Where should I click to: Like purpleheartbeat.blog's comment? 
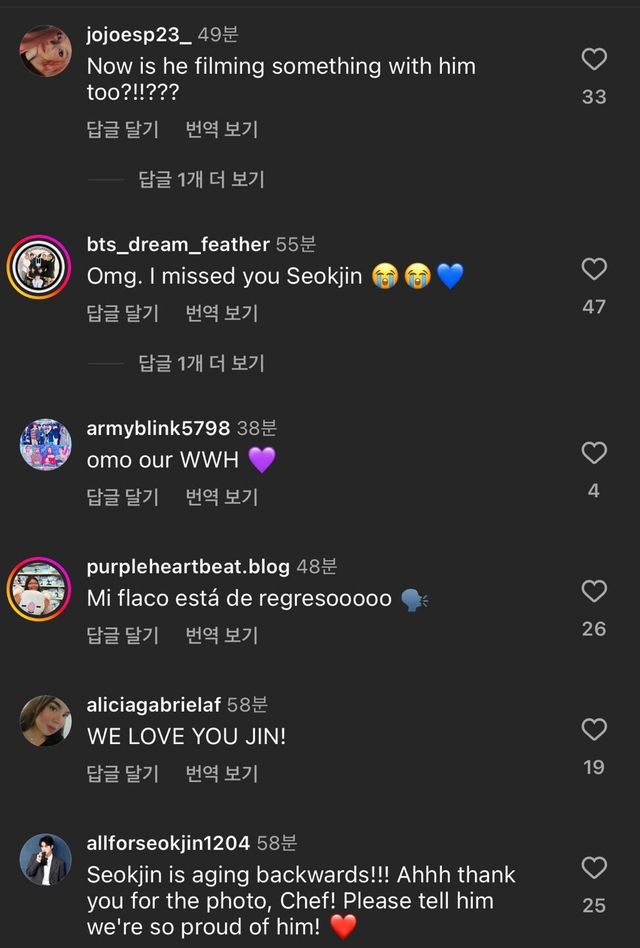point(594,592)
